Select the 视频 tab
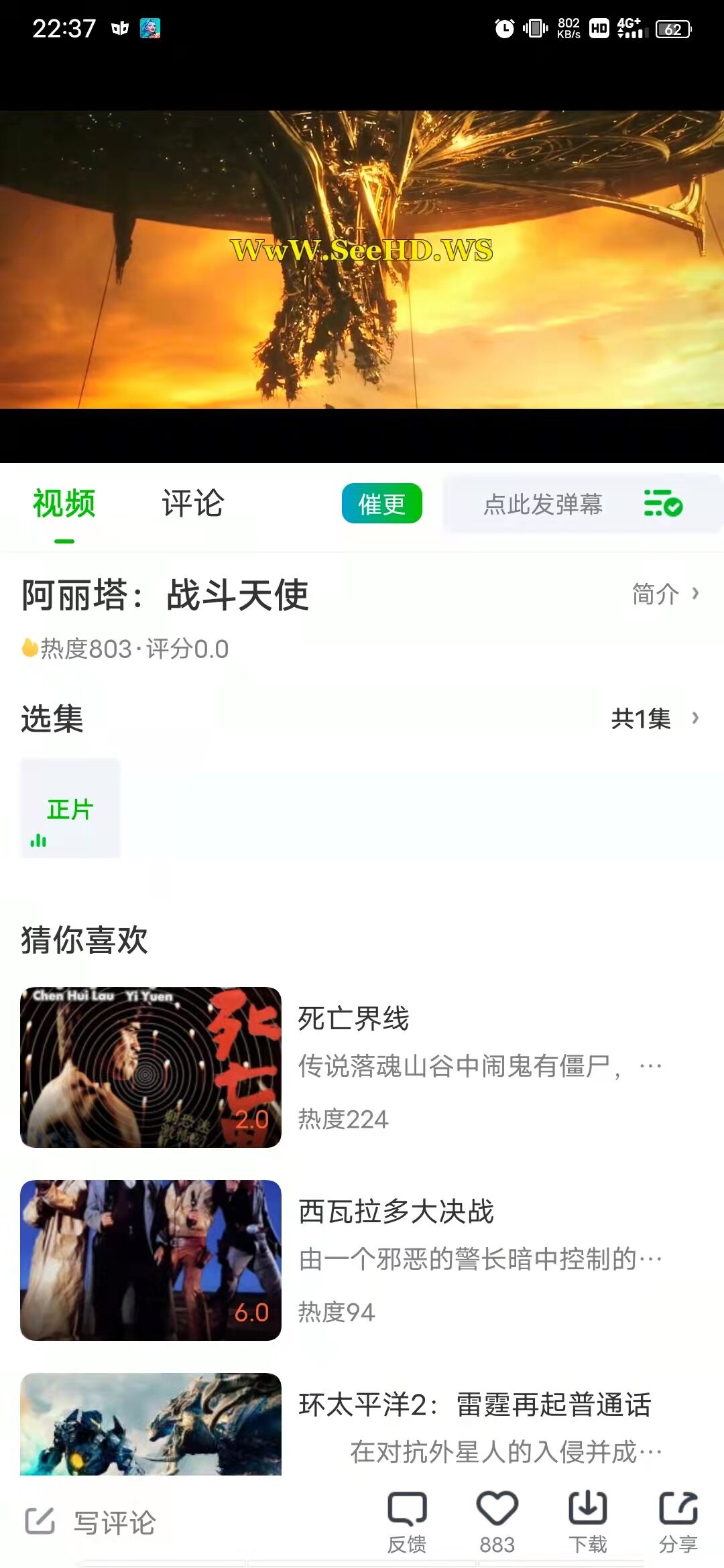This screenshot has width=724, height=1568. (64, 504)
